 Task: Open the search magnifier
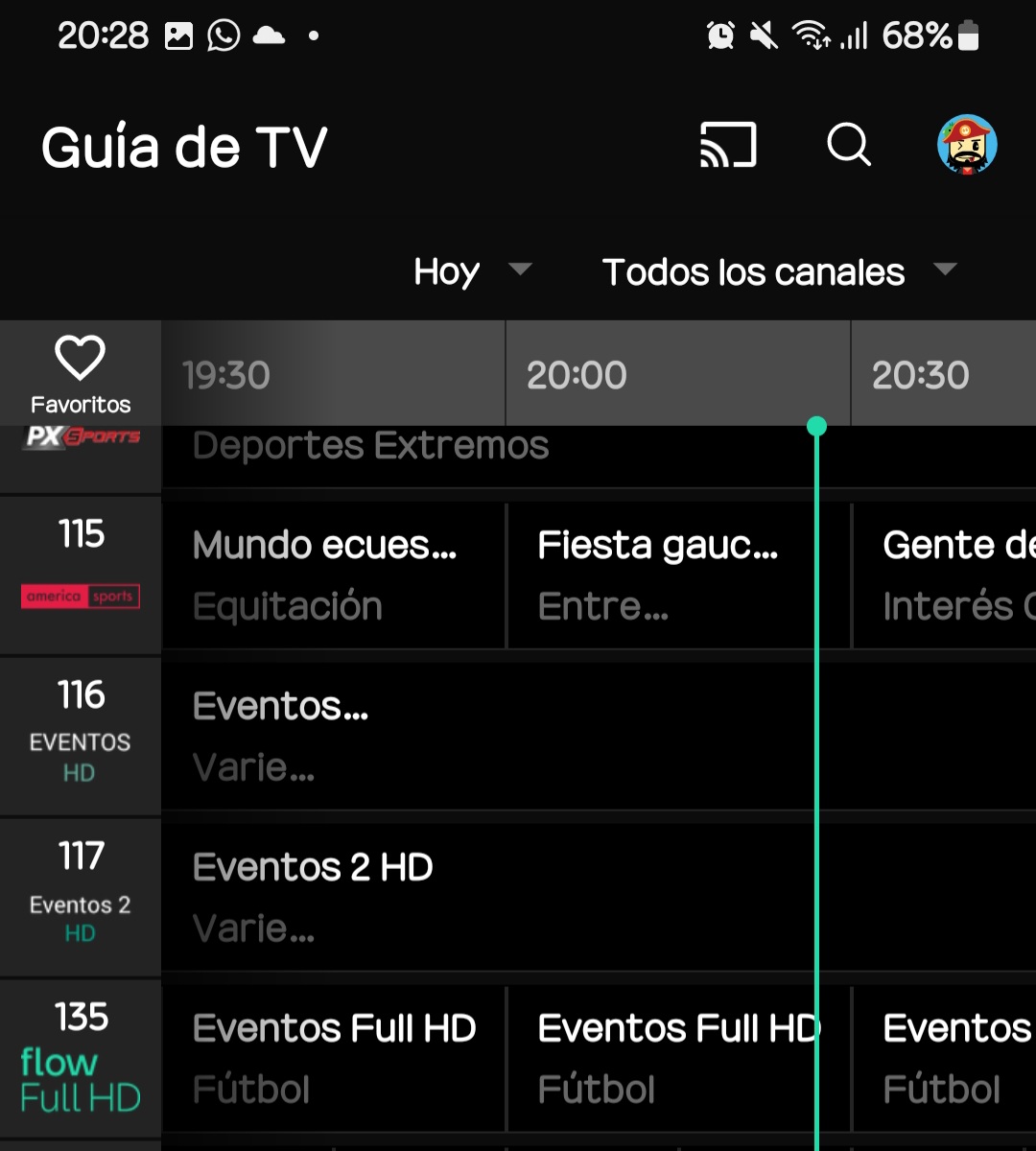849,146
